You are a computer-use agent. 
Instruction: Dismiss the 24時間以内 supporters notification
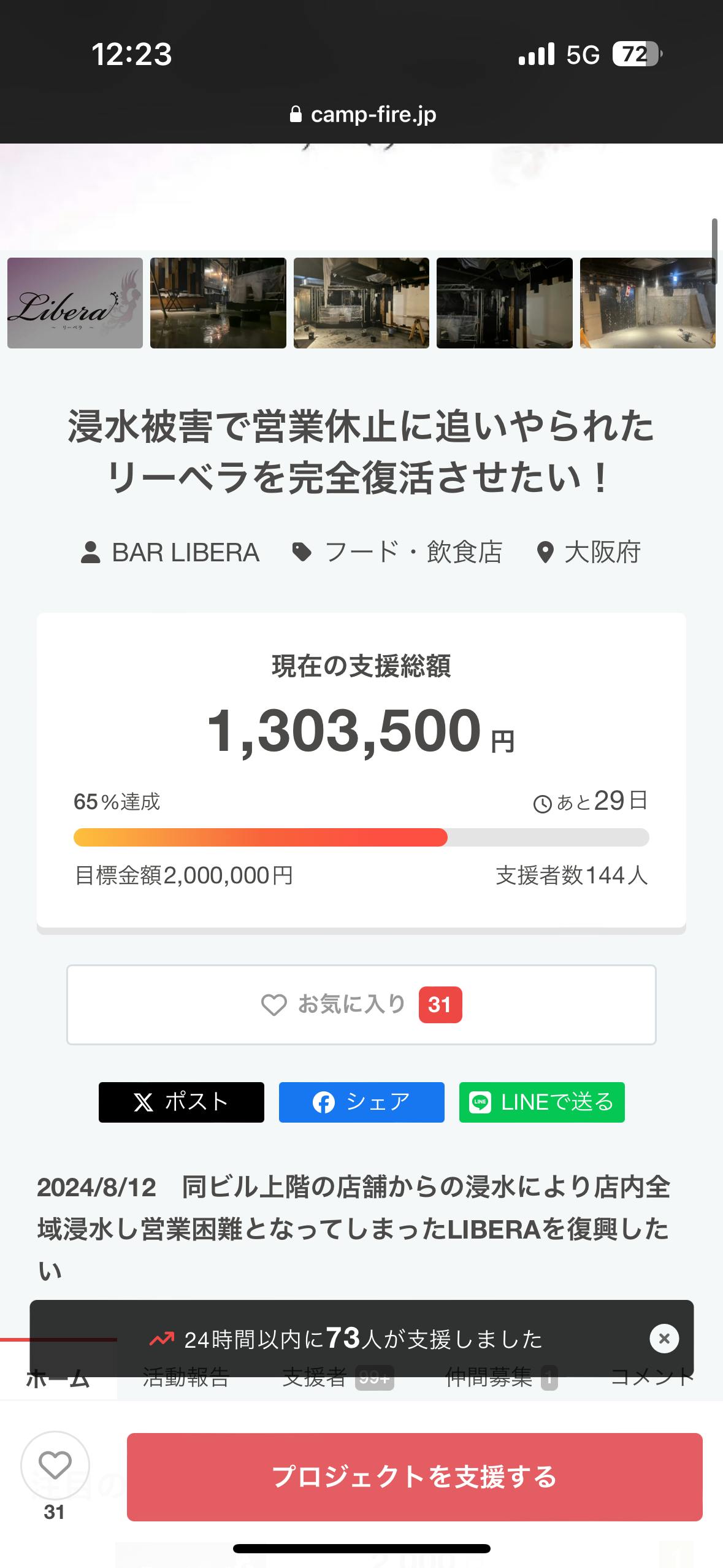[x=664, y=1338]
